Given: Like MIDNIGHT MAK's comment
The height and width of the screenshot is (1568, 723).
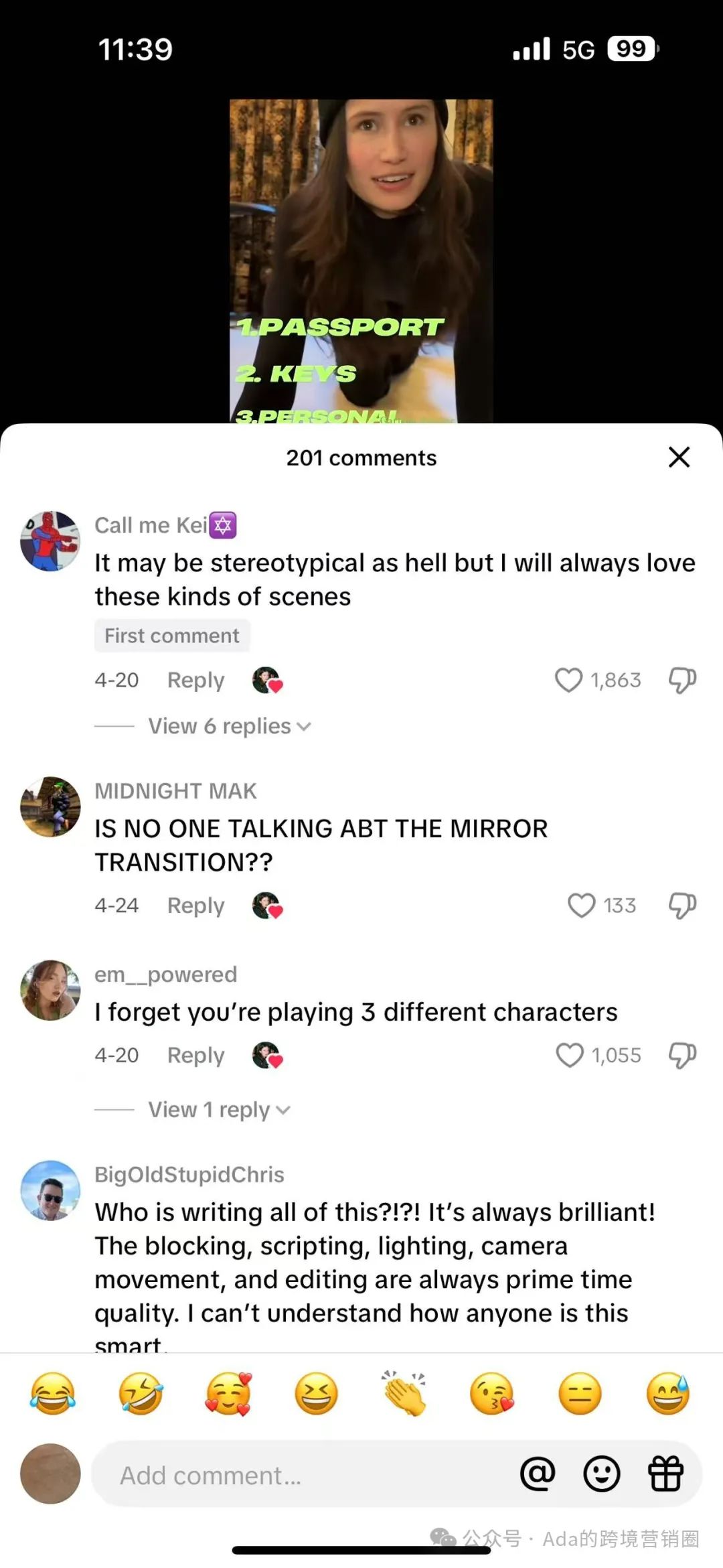Looking at the screenshot, I should tap(581, 906).
